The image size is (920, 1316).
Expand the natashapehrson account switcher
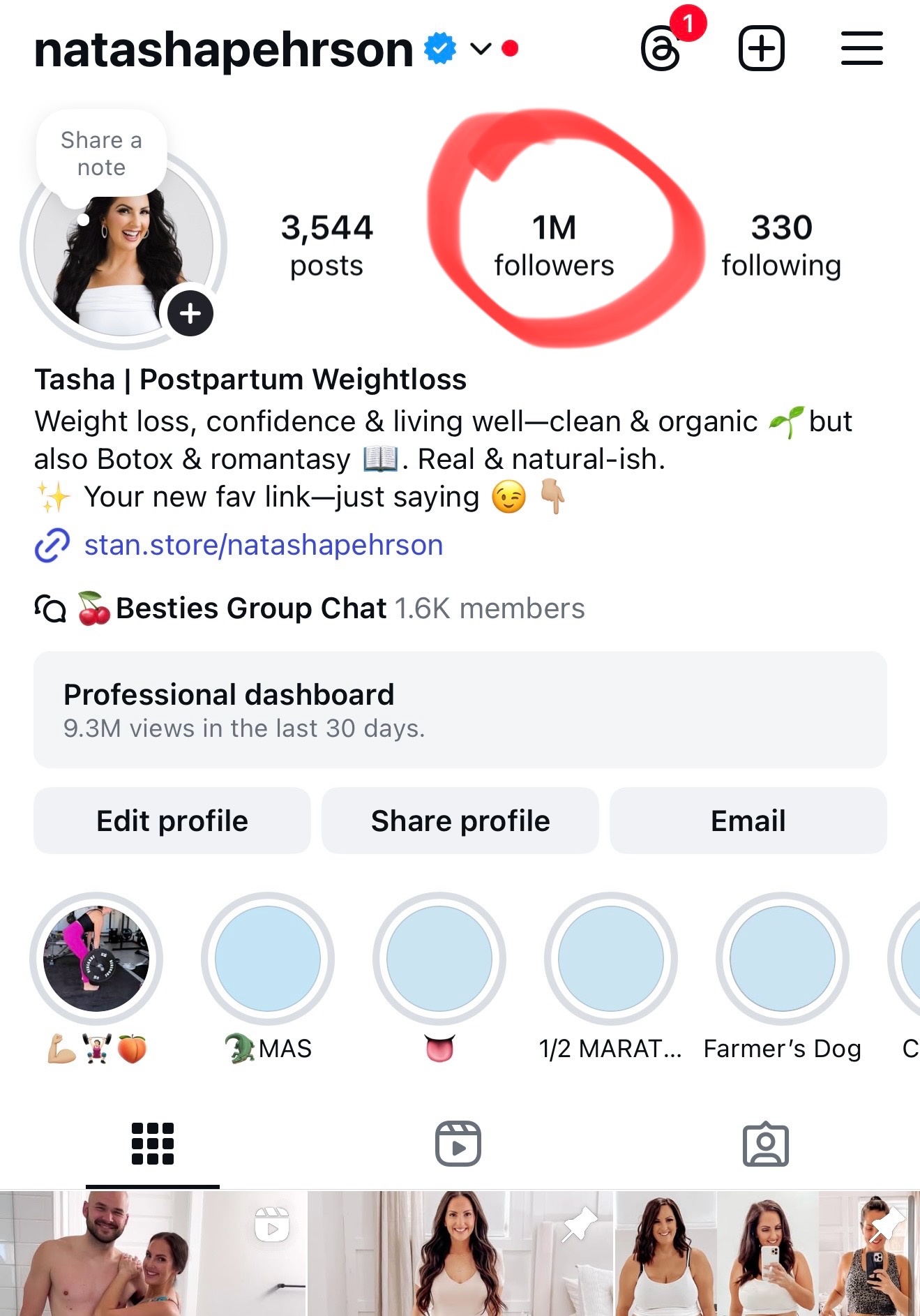tap(481, 49)
